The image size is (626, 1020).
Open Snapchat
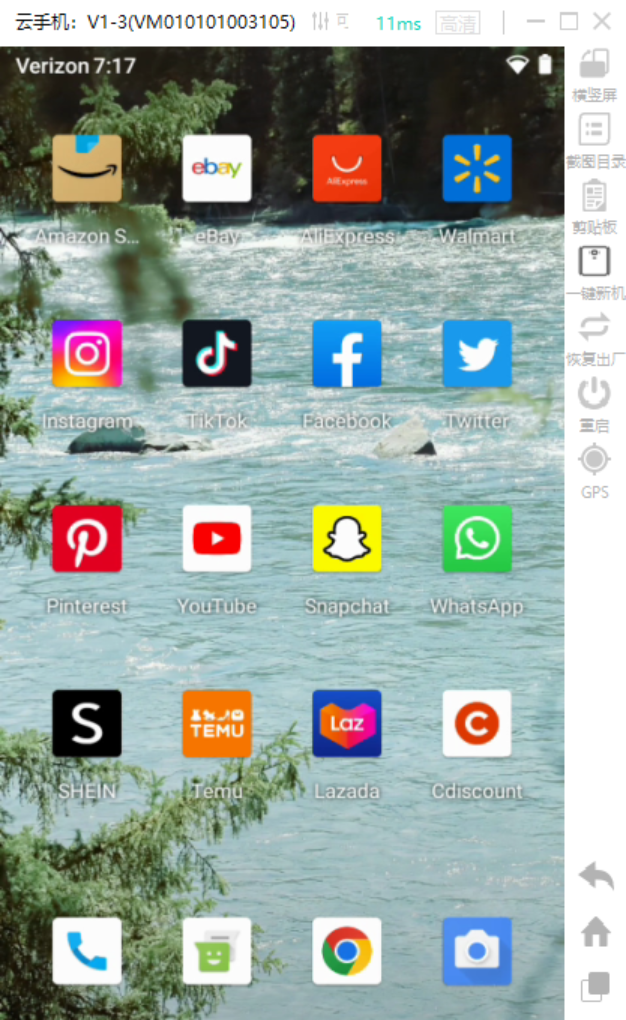click(x=347, y=539)
